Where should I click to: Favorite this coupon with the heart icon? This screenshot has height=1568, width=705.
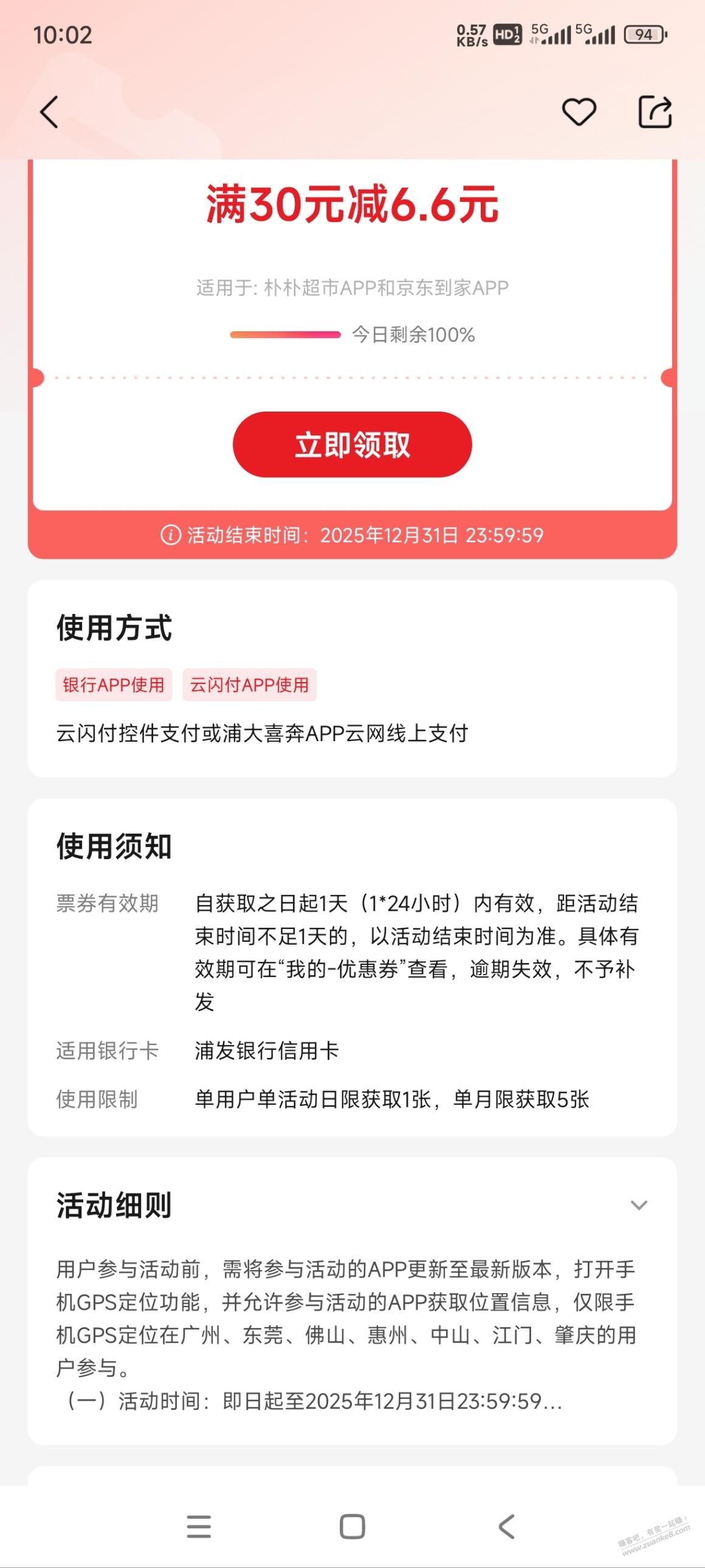(x=579, y=112)
